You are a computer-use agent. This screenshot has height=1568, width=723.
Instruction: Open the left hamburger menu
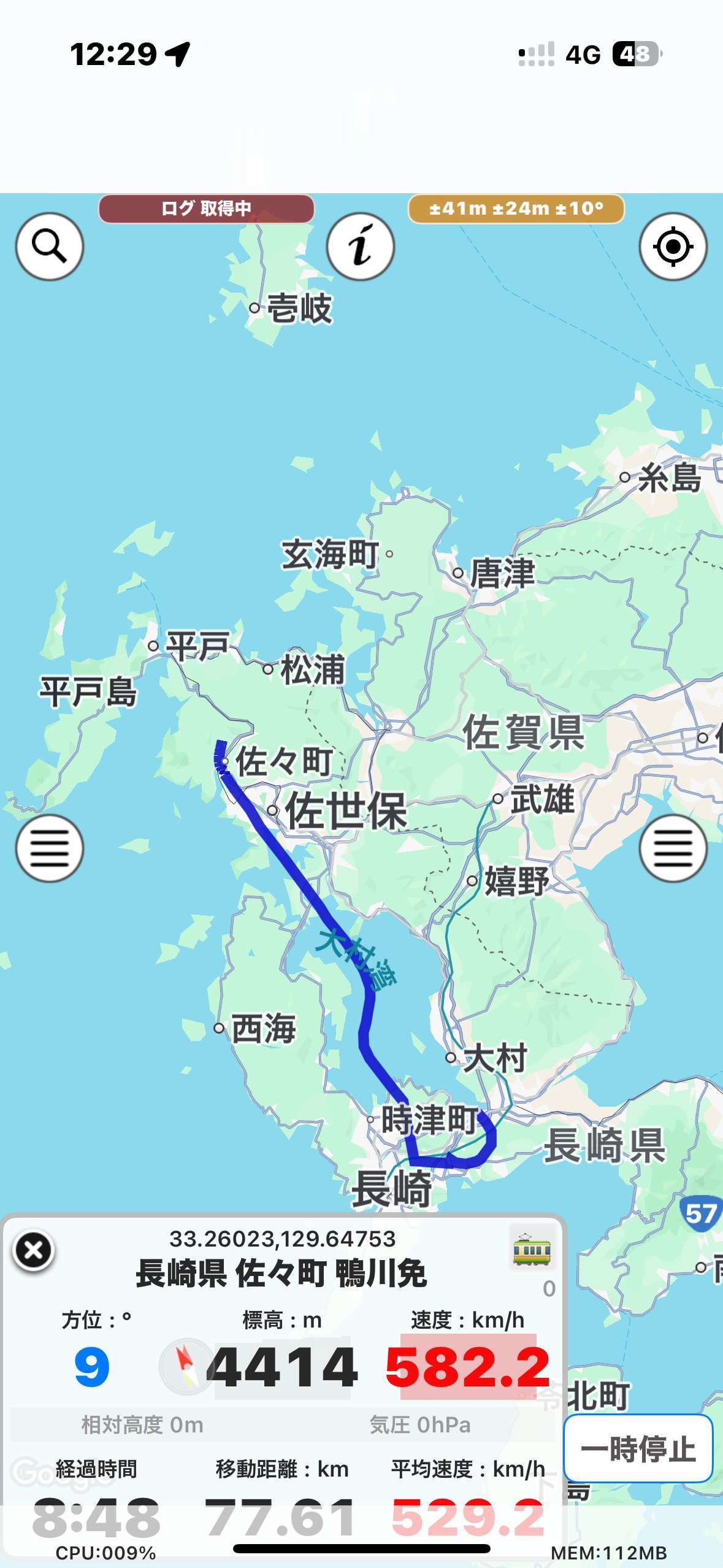pos(49,848)
